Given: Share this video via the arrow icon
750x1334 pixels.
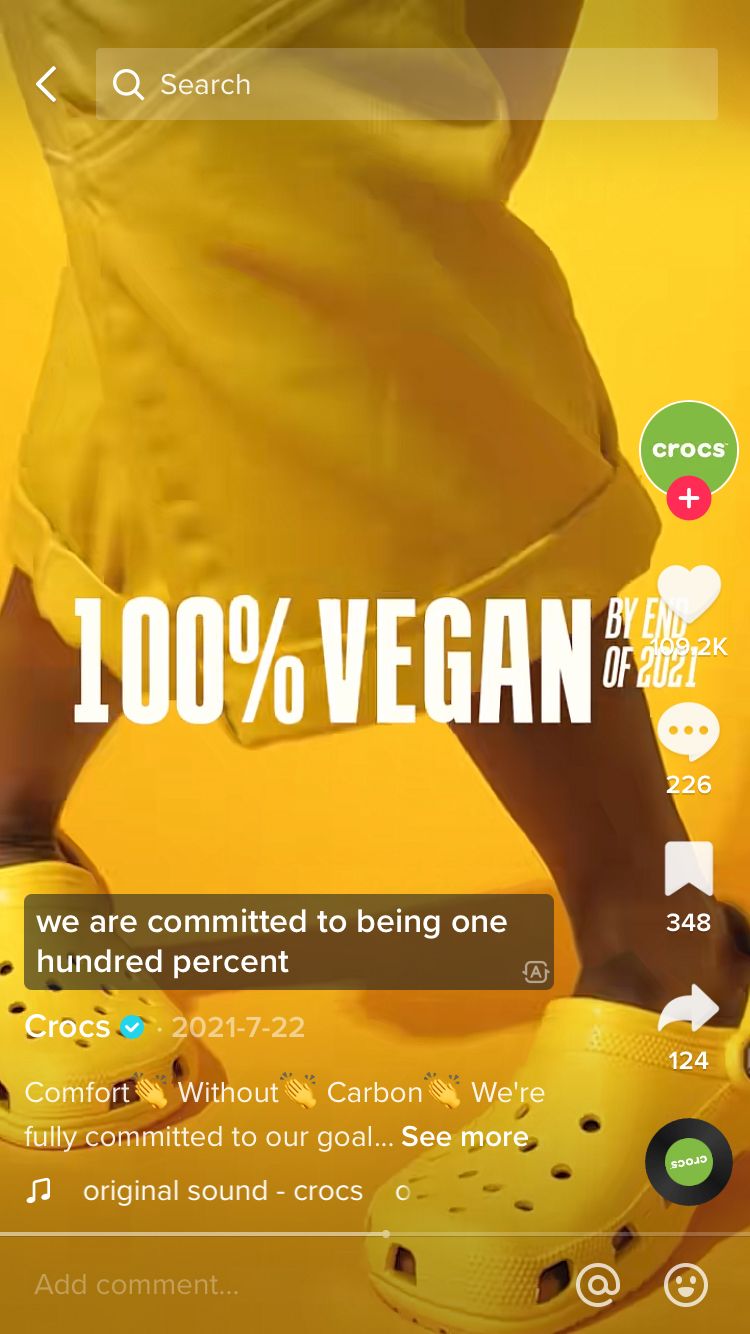Looking at the screenshot, I should click(x=689, y=1008).
